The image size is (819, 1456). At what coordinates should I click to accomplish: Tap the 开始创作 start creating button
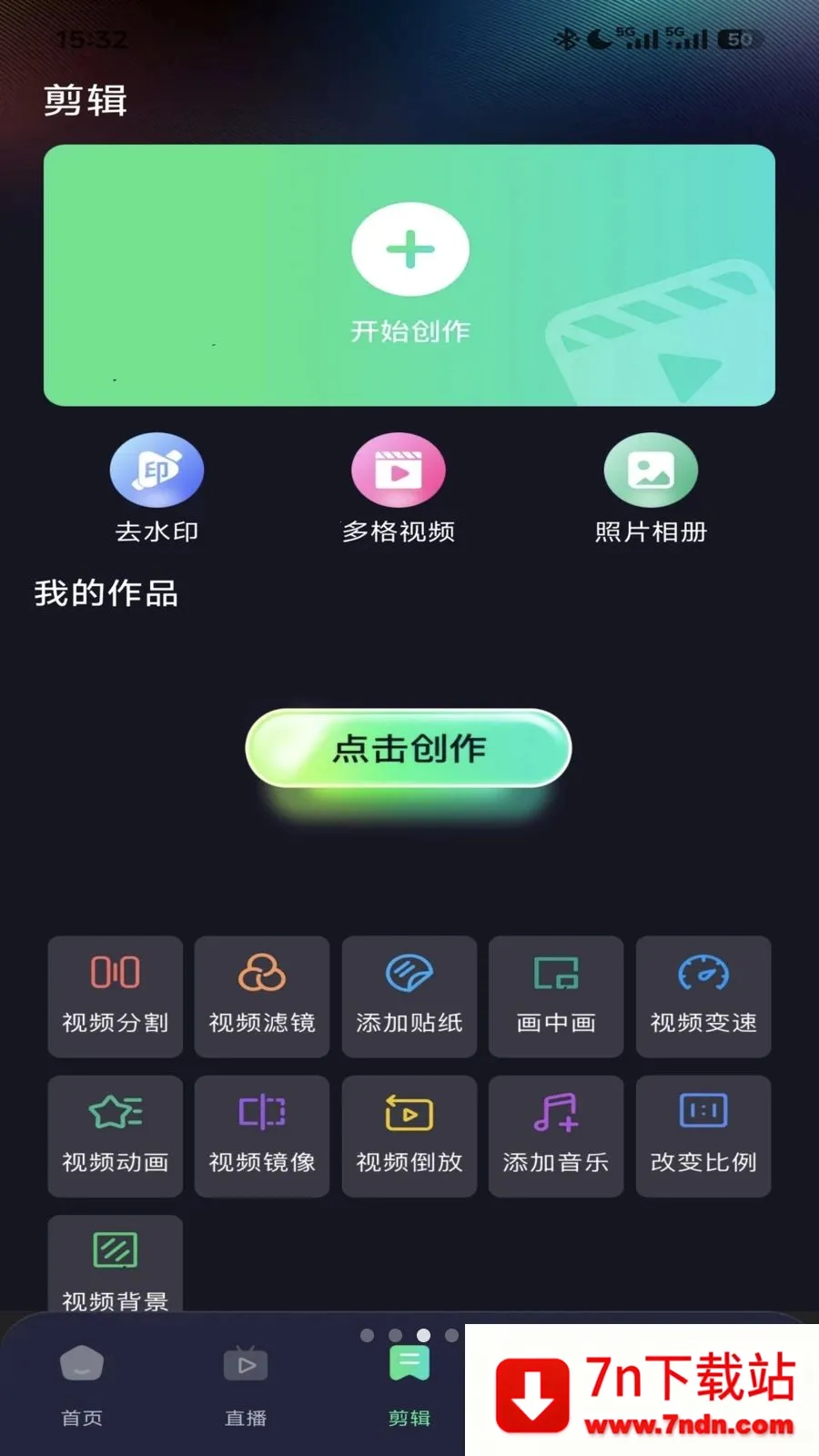click(x=409, y=273)
